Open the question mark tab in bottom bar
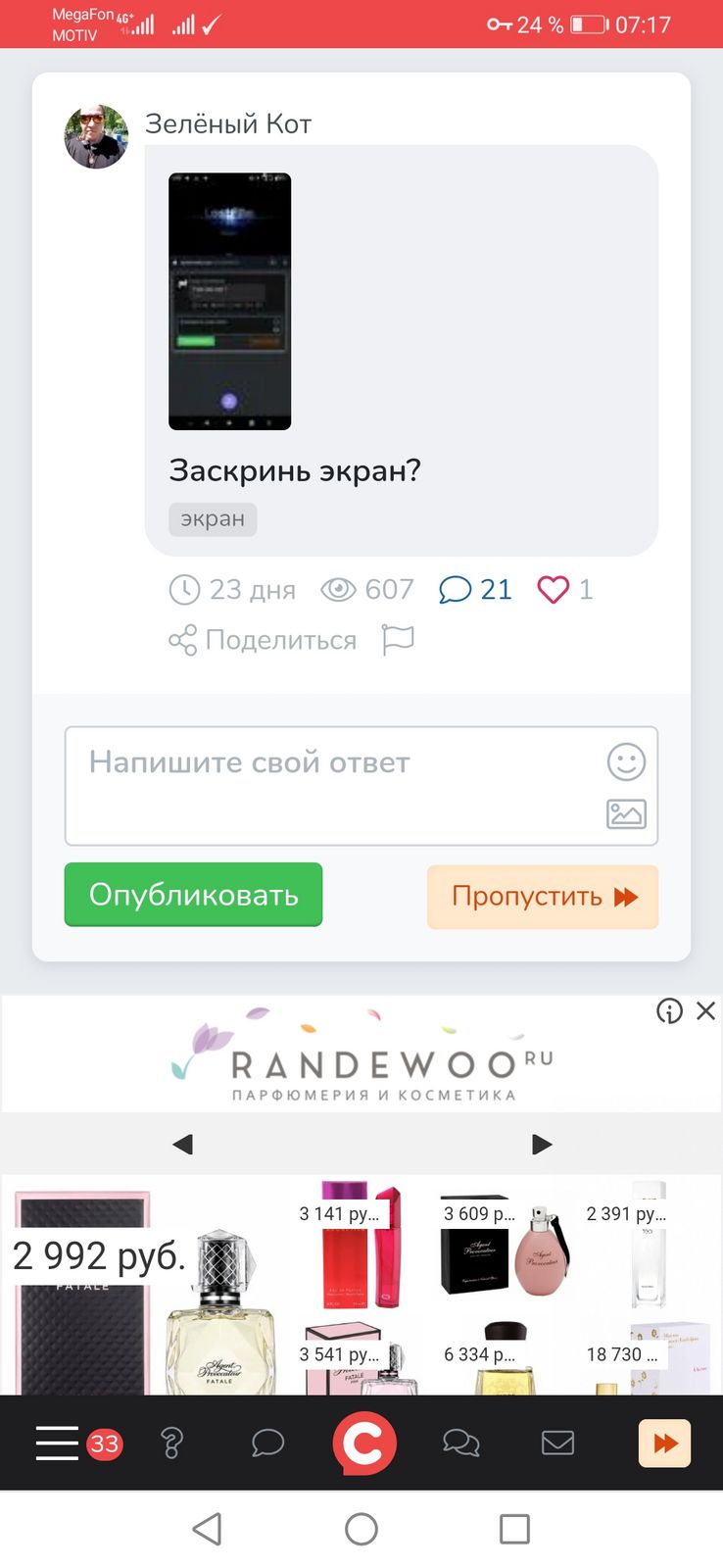723x1568 pixels. [171, 1443]
